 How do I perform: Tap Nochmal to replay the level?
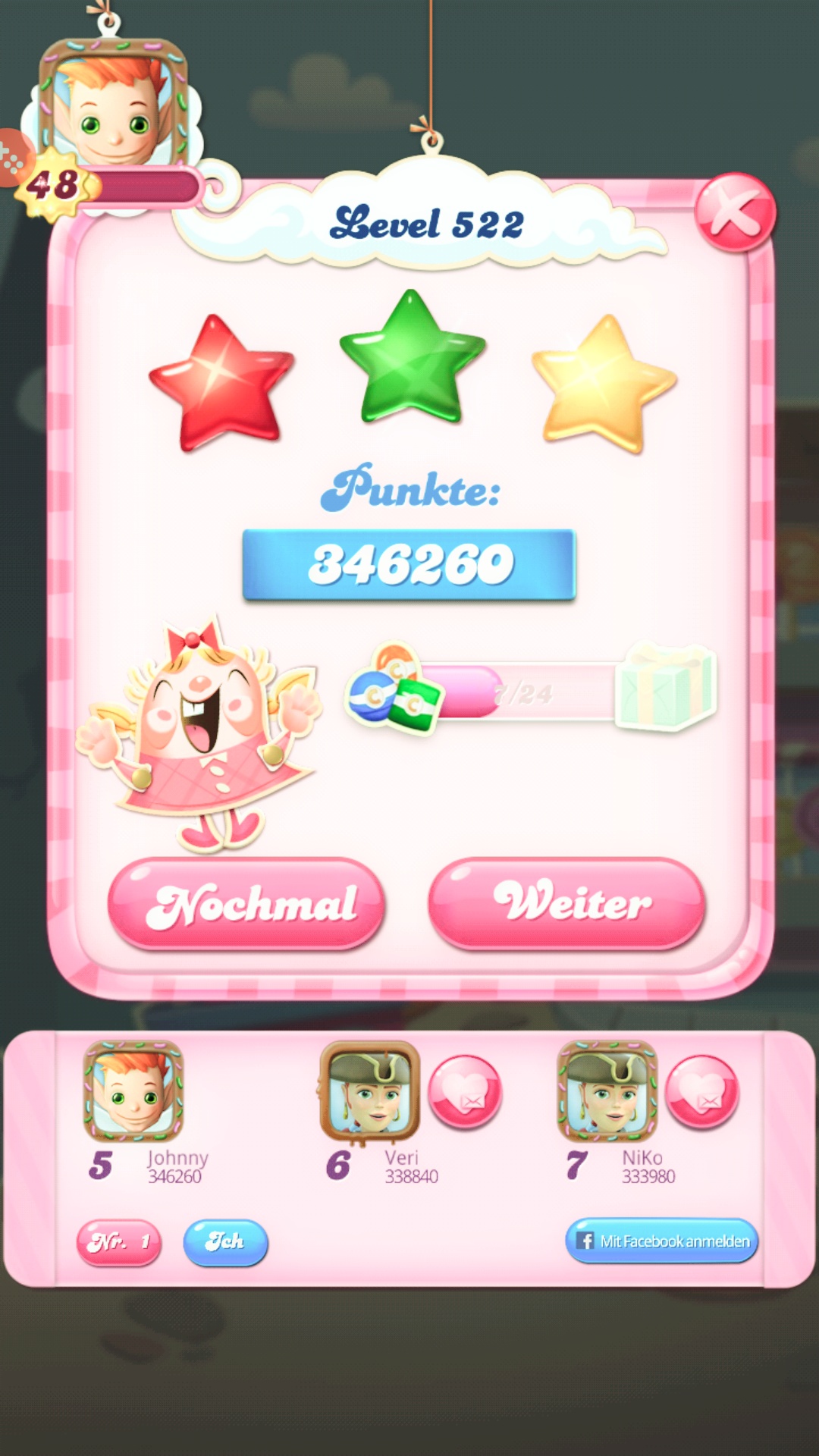pos(246,903)
